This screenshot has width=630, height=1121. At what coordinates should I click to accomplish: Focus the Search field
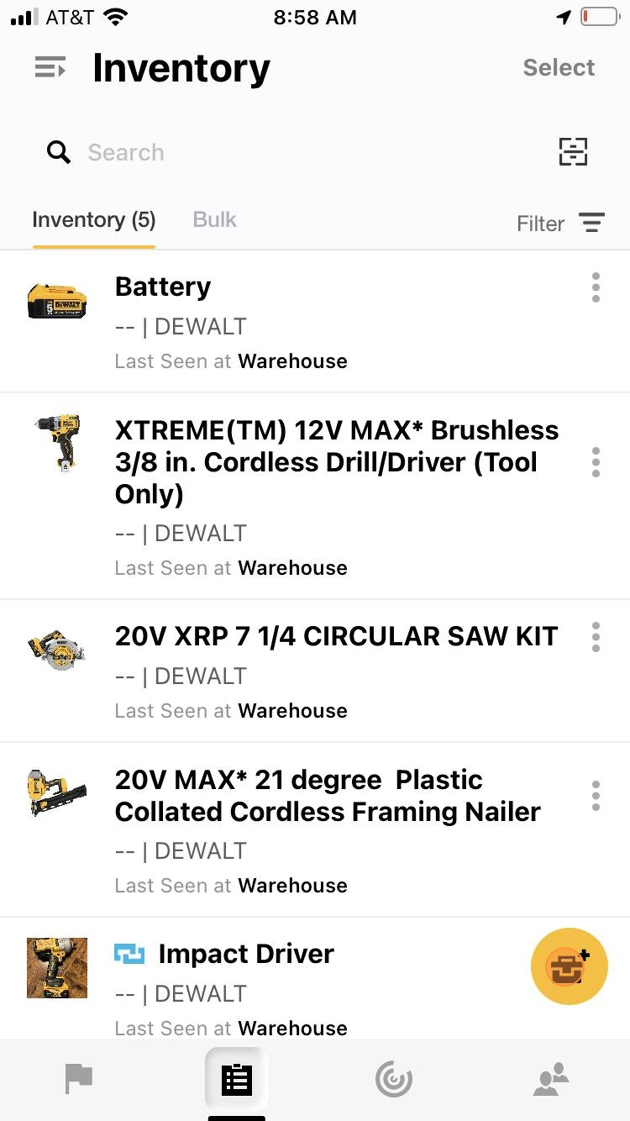(300, 153)
